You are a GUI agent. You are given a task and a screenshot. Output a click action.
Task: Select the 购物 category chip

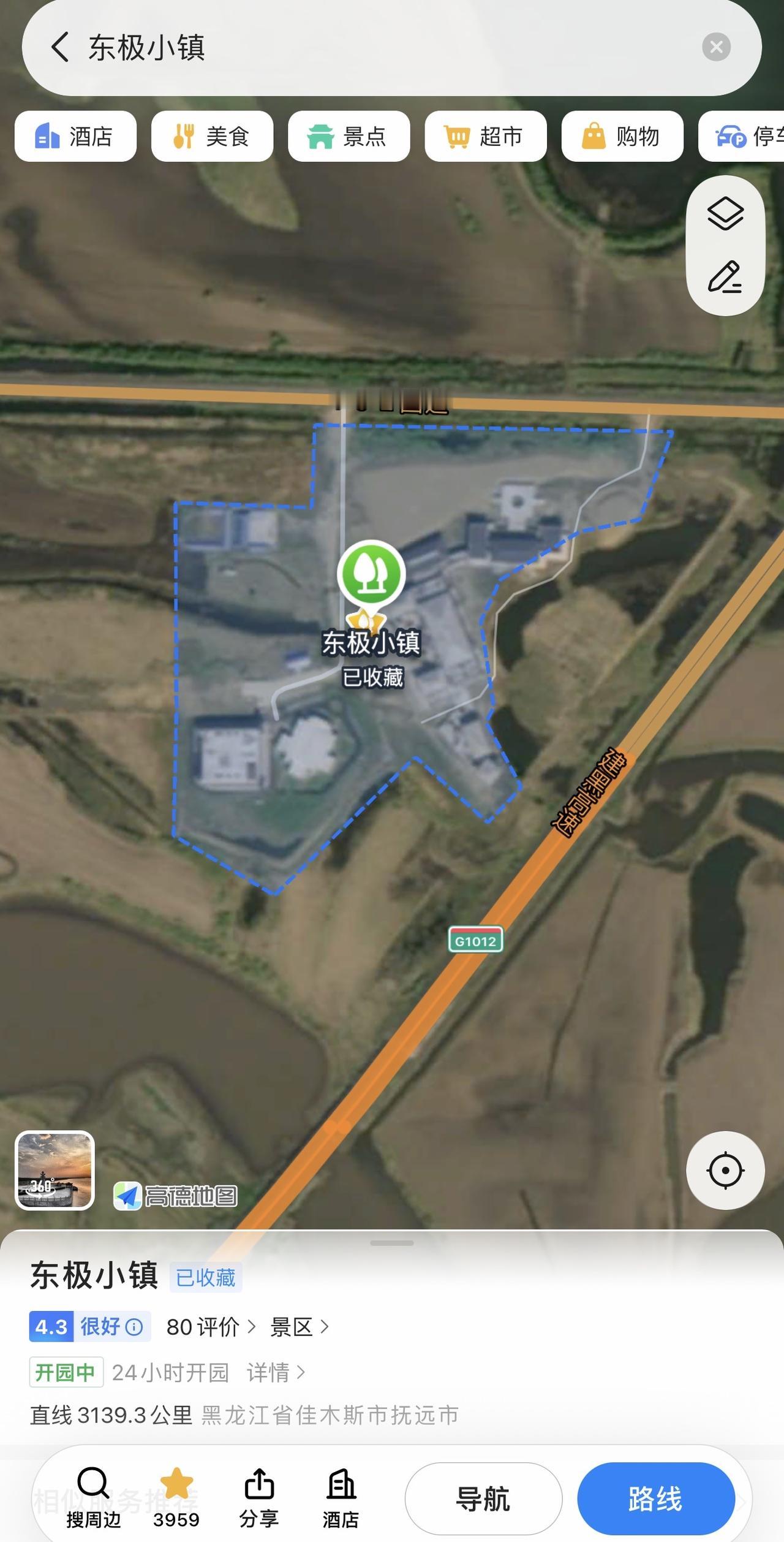pyautogui.click(x=622, y=136)
